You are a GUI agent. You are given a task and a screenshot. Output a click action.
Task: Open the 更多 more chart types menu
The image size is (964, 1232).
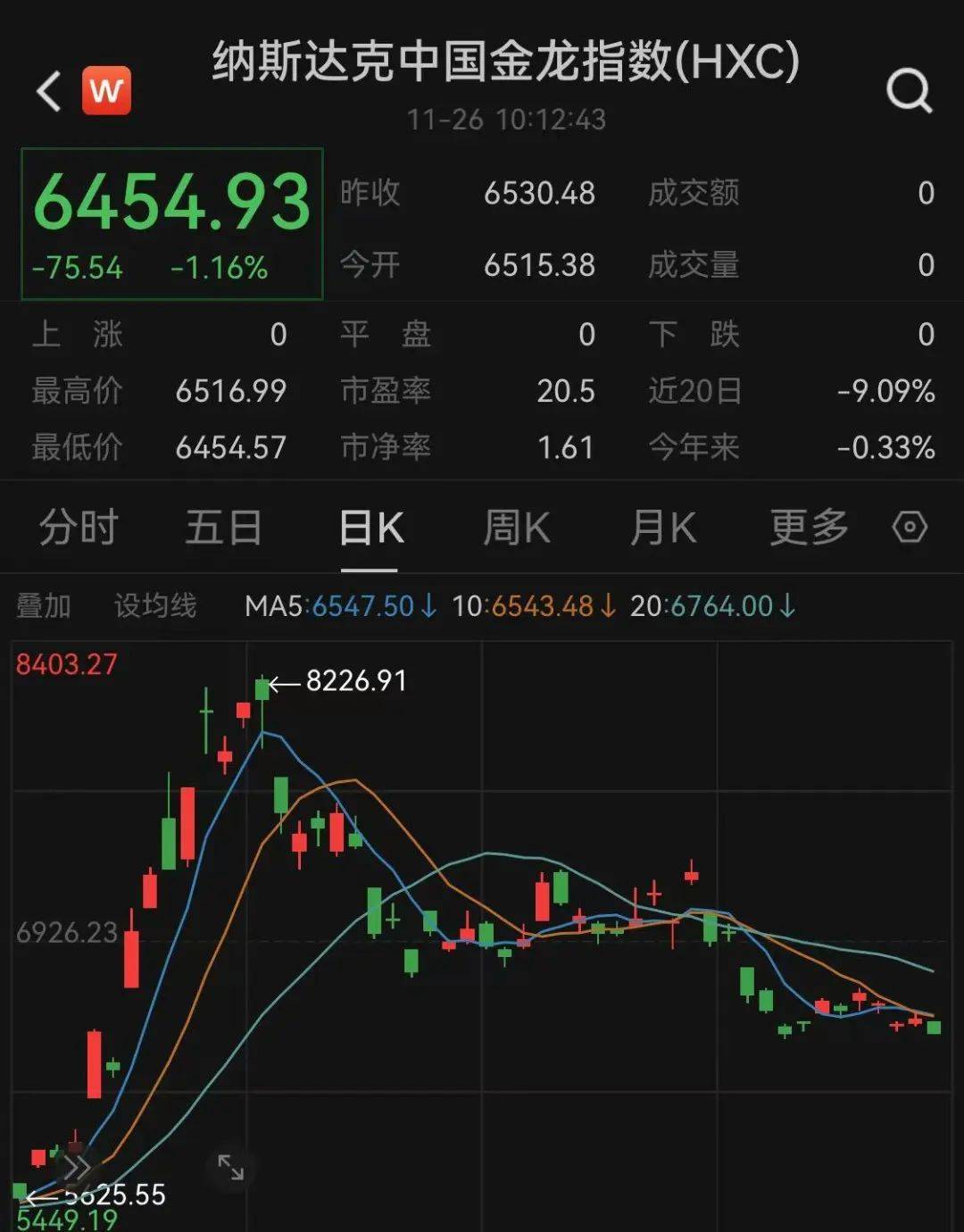tap(808, 528)
